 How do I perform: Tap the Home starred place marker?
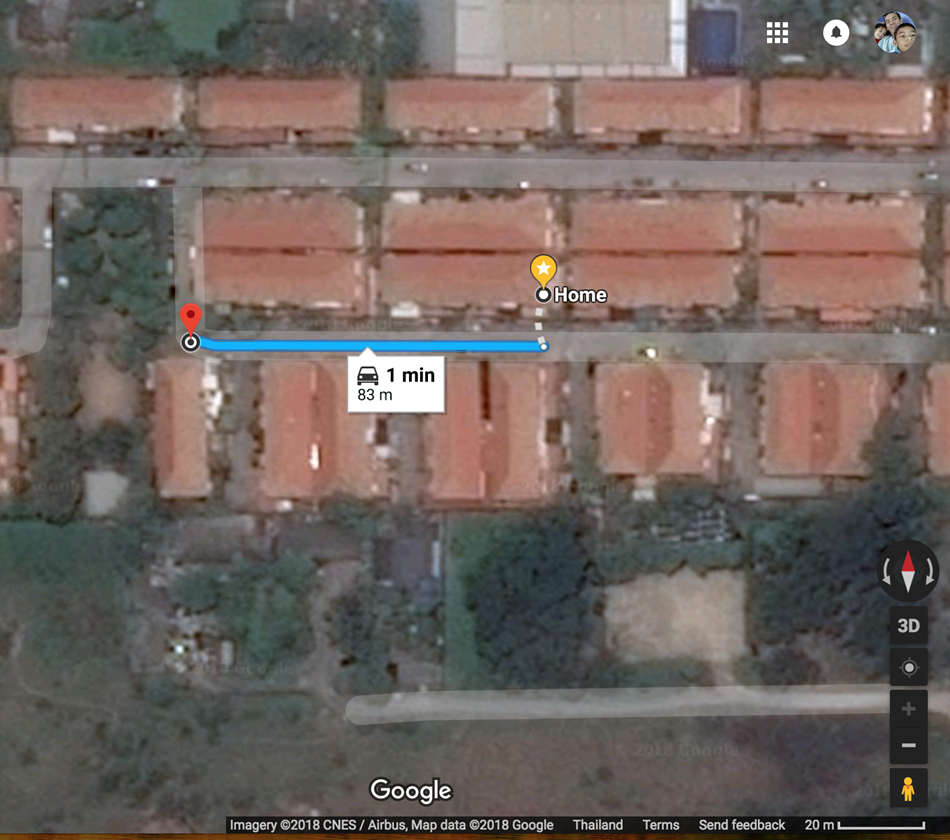pos(543,270)
